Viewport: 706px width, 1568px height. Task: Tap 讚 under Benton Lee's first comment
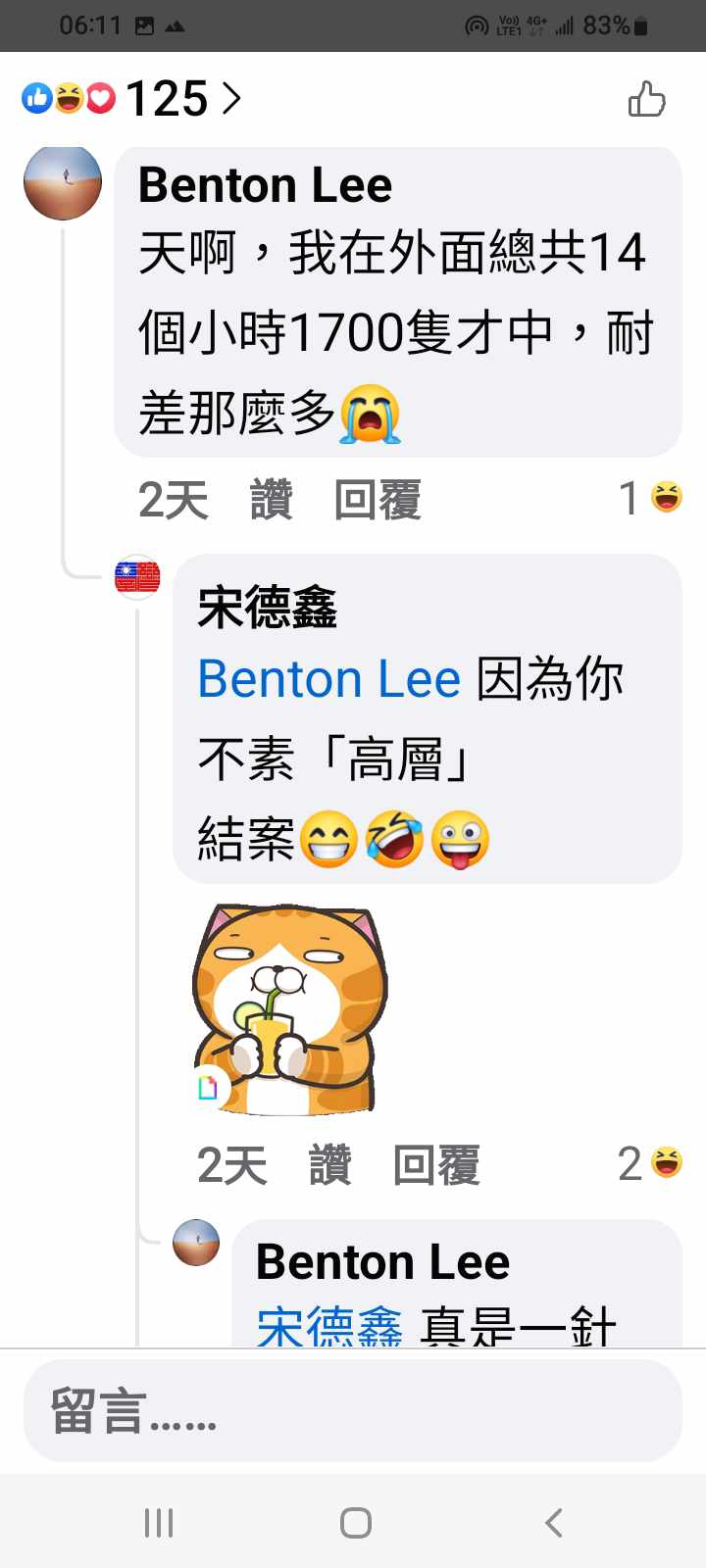[x=272, y=500]
